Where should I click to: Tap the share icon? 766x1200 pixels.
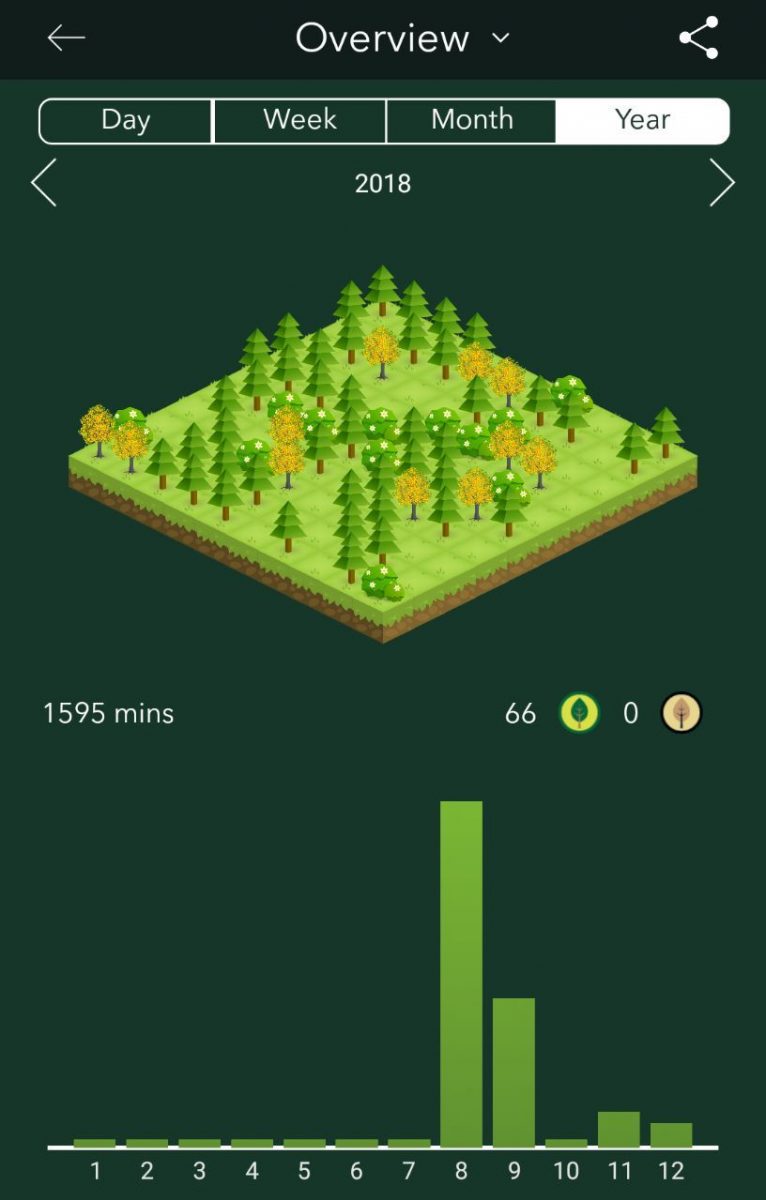[x=697, y=38]
